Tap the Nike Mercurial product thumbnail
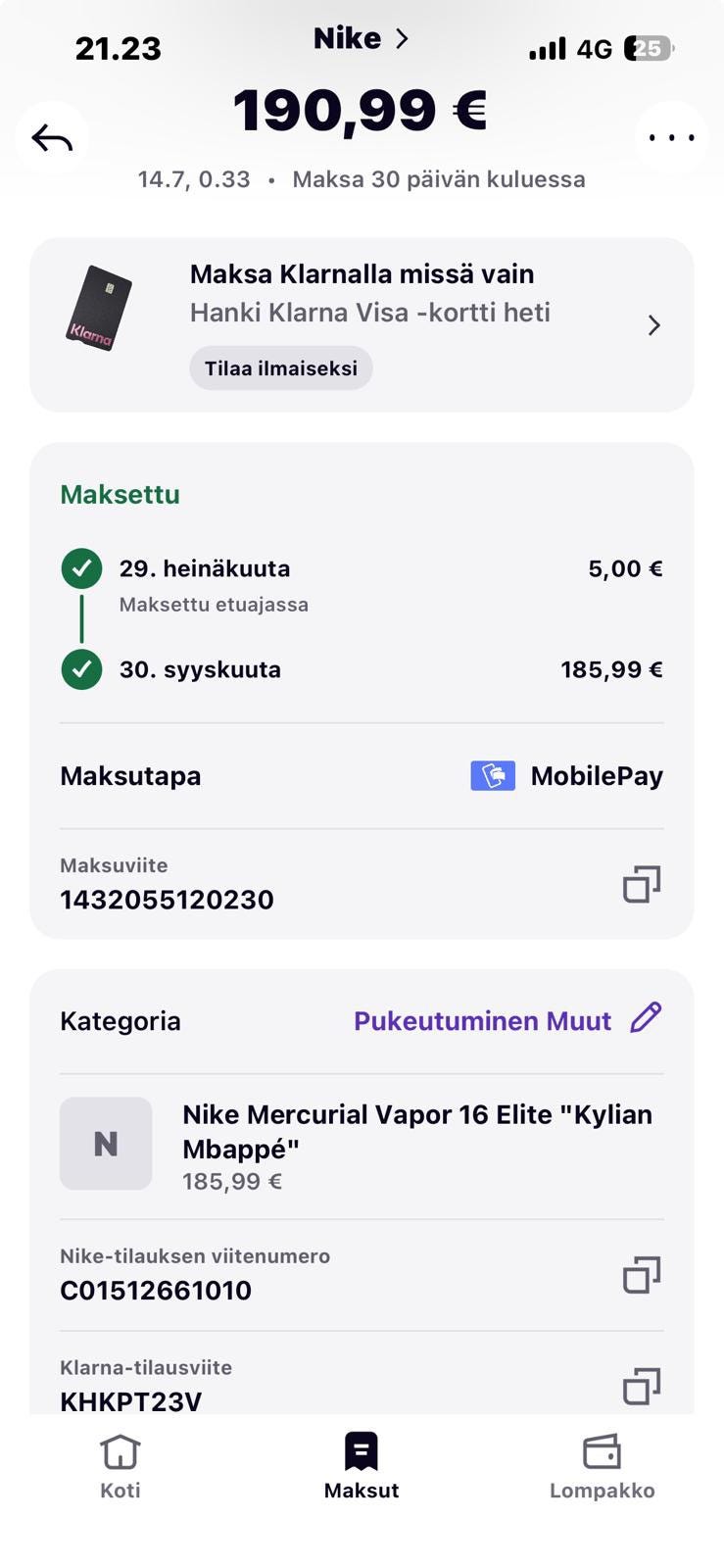The height and width of the screenshot is (1568, 724). pos(106,1143)
